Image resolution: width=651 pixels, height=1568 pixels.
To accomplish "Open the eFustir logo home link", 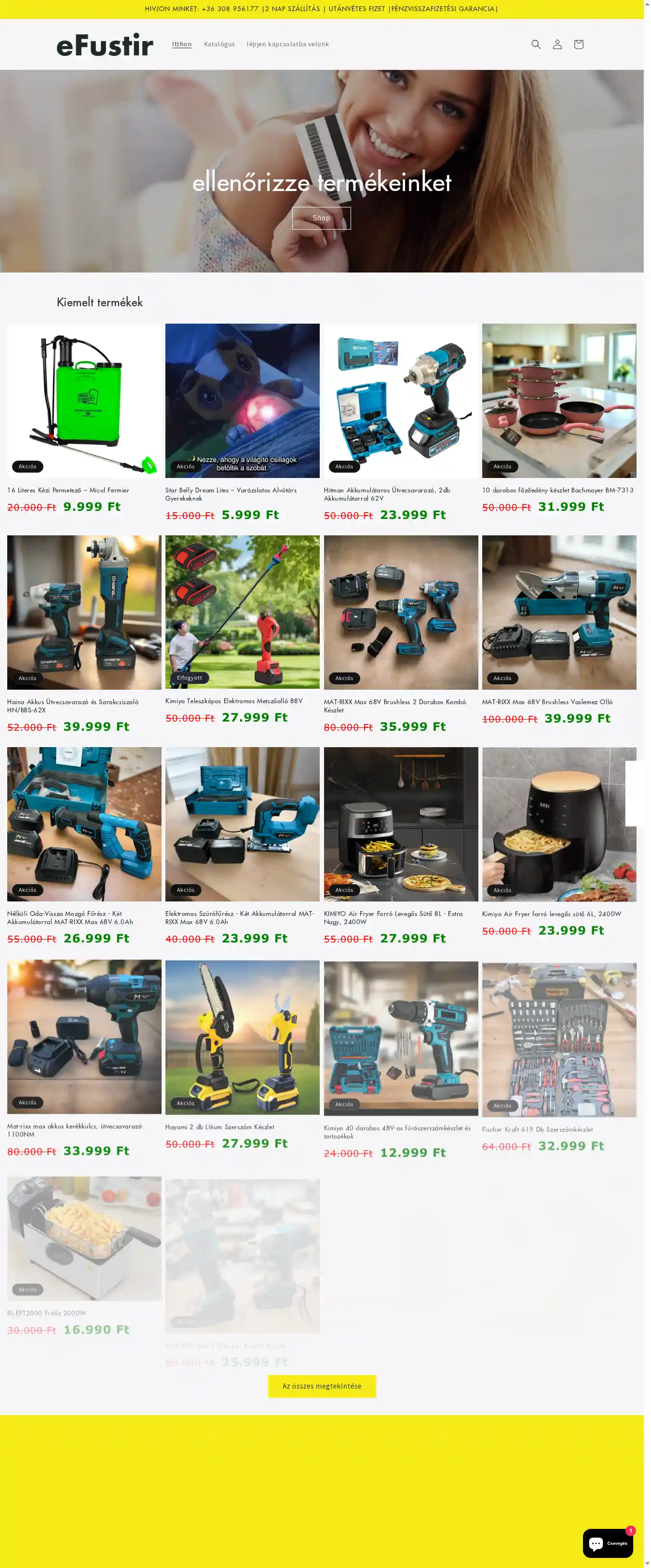I will (x=105, y=45).
